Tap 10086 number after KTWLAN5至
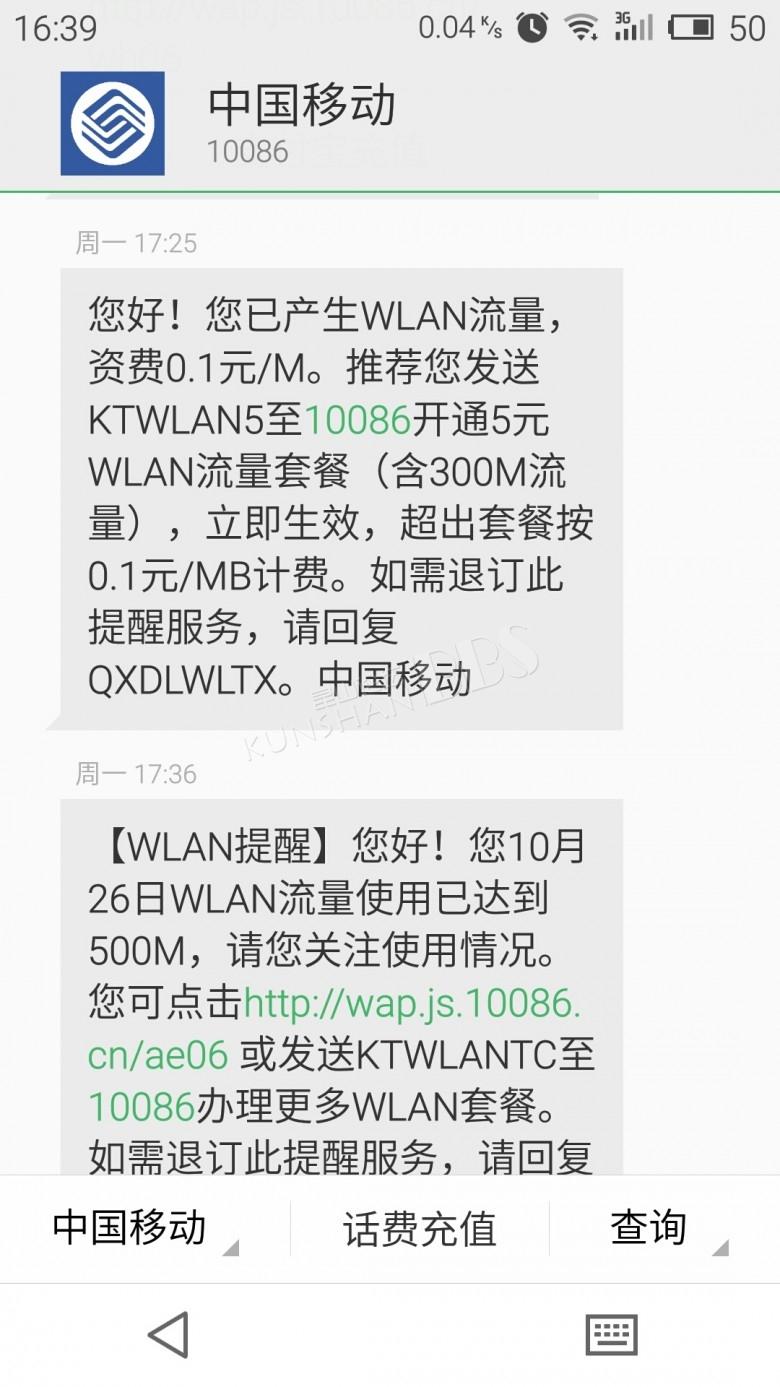Viewport: 780px width, 1387px height. click(358, 421)
